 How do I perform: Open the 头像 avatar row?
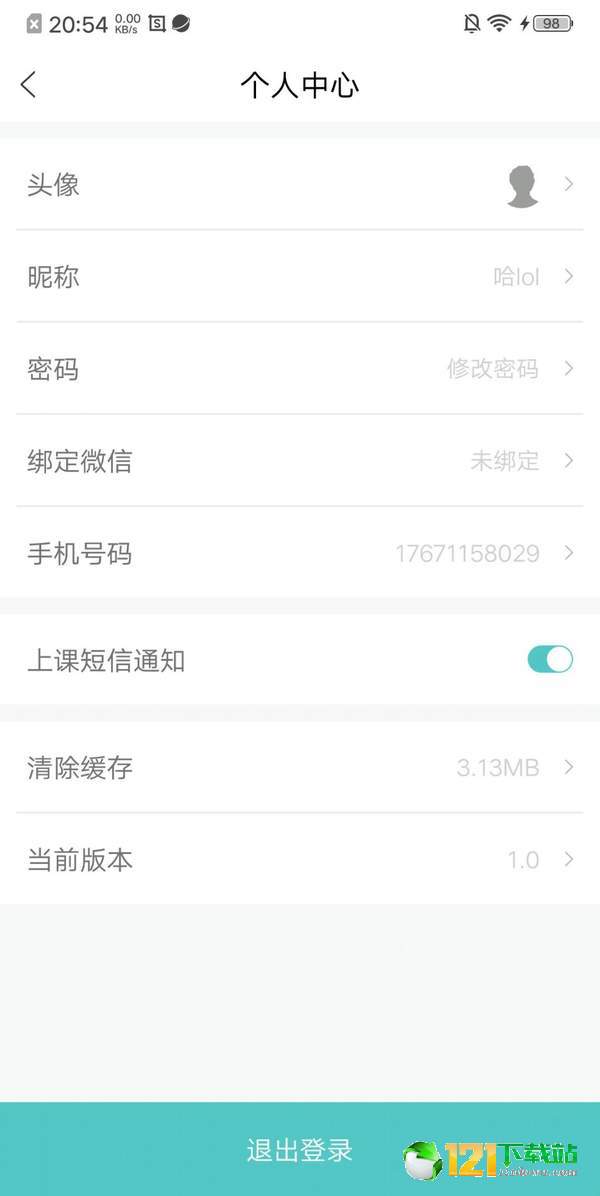[x=300, y=185]
